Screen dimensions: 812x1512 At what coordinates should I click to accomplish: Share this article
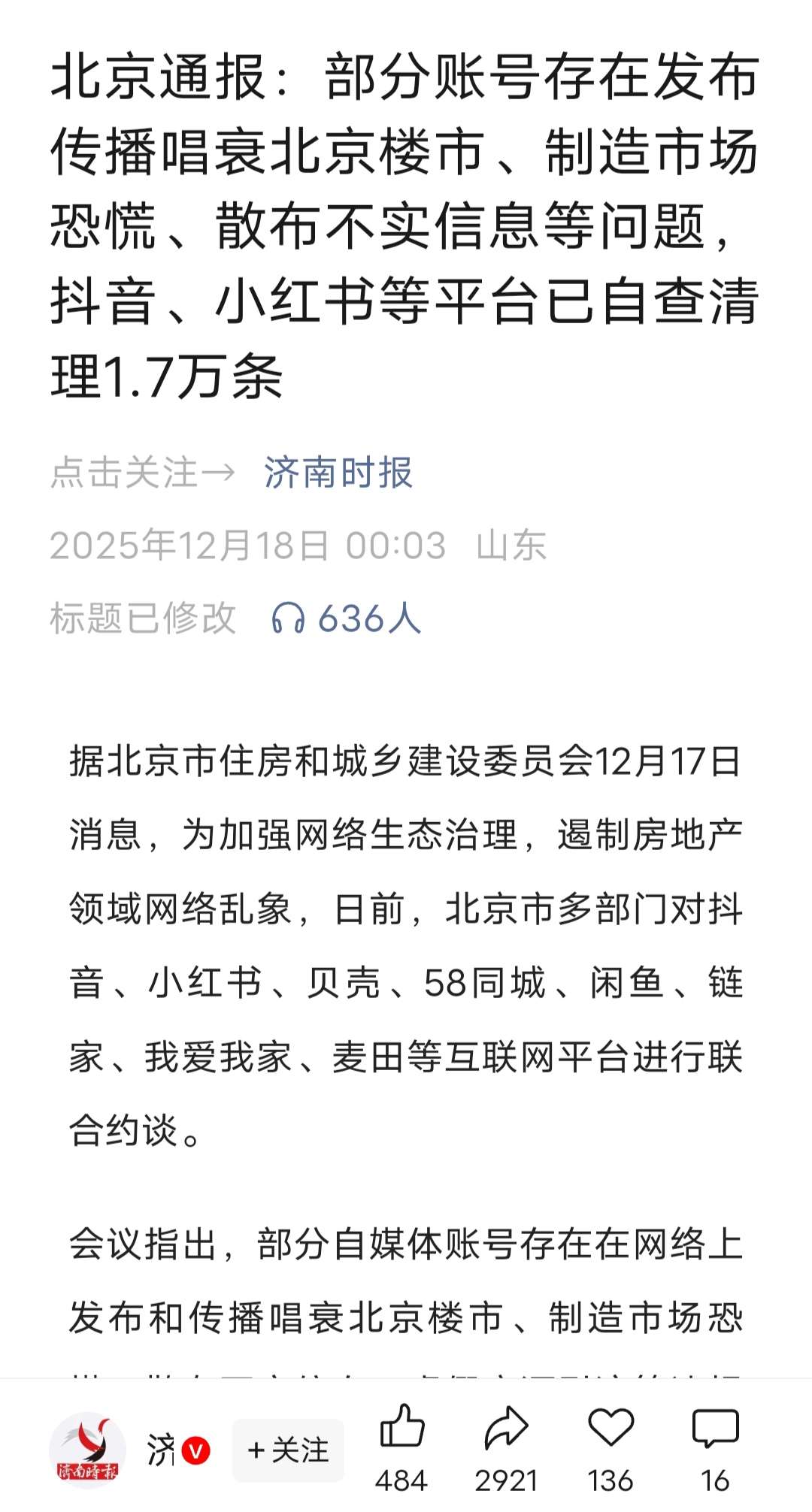coord(506,1428)
